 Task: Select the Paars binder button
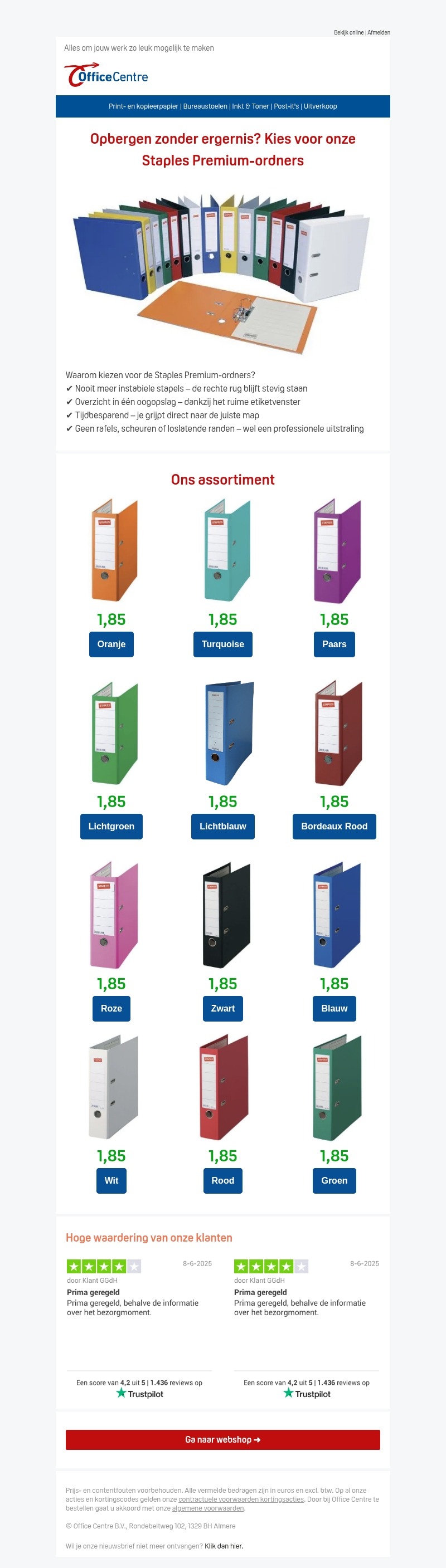click(334, 644)
